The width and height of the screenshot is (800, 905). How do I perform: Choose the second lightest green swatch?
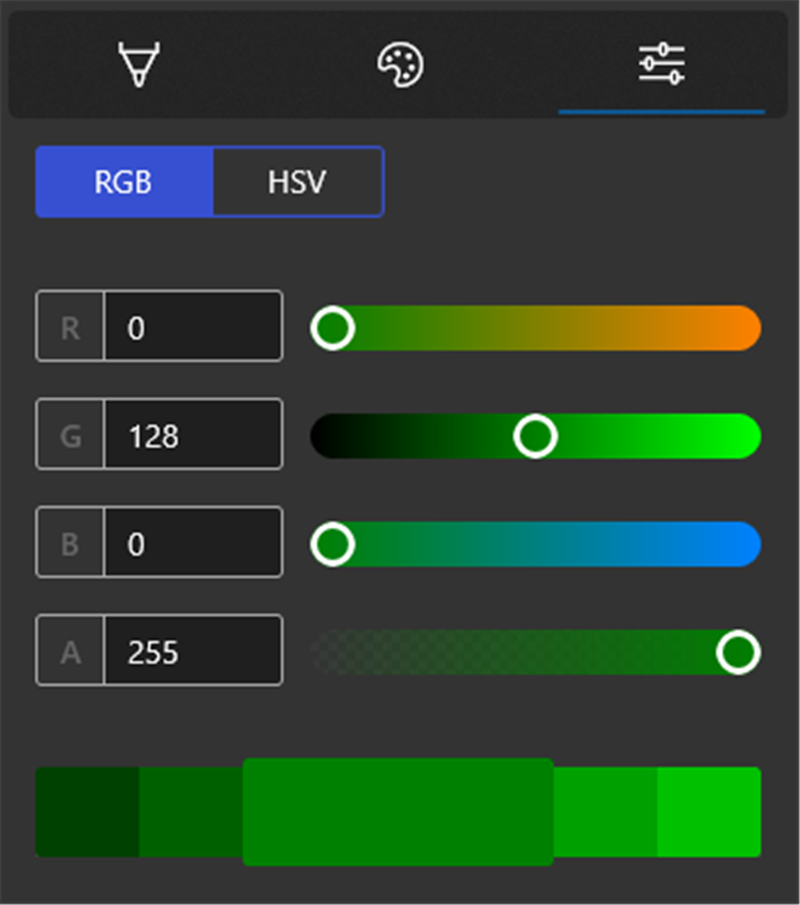tap(605, 811)
